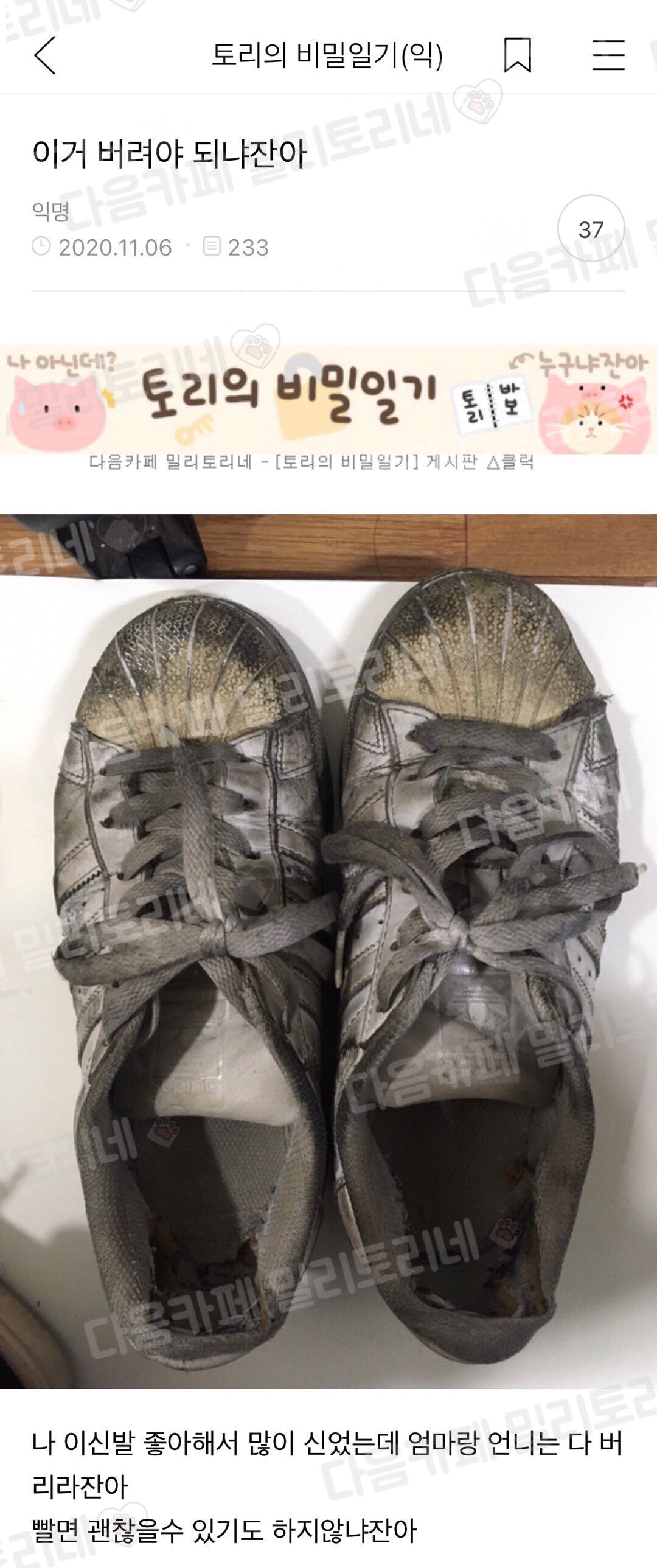The image size is (657, 1568).
Task: Go back using the top-left arrow
Action: click(x=45, y=55)
